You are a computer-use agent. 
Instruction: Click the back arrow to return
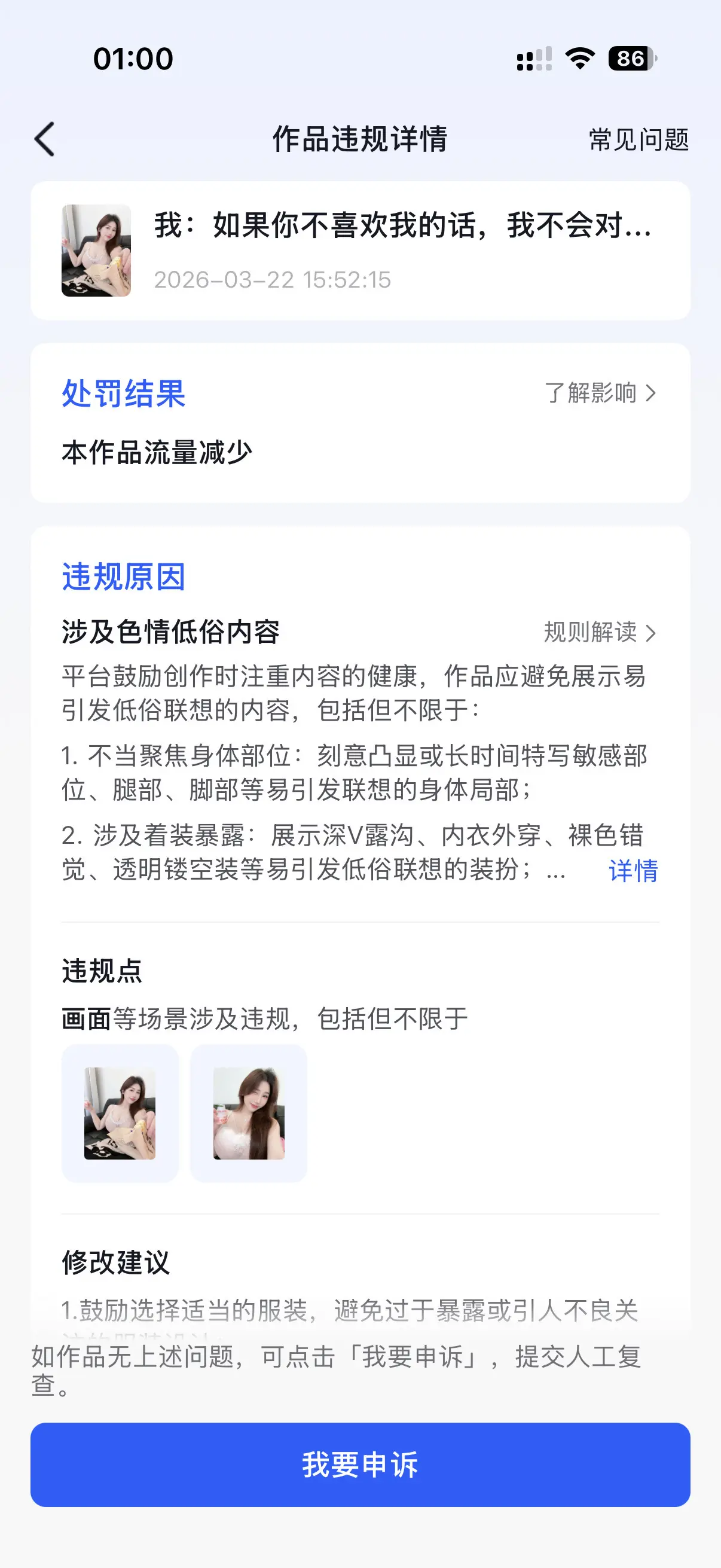coord(45,139)
